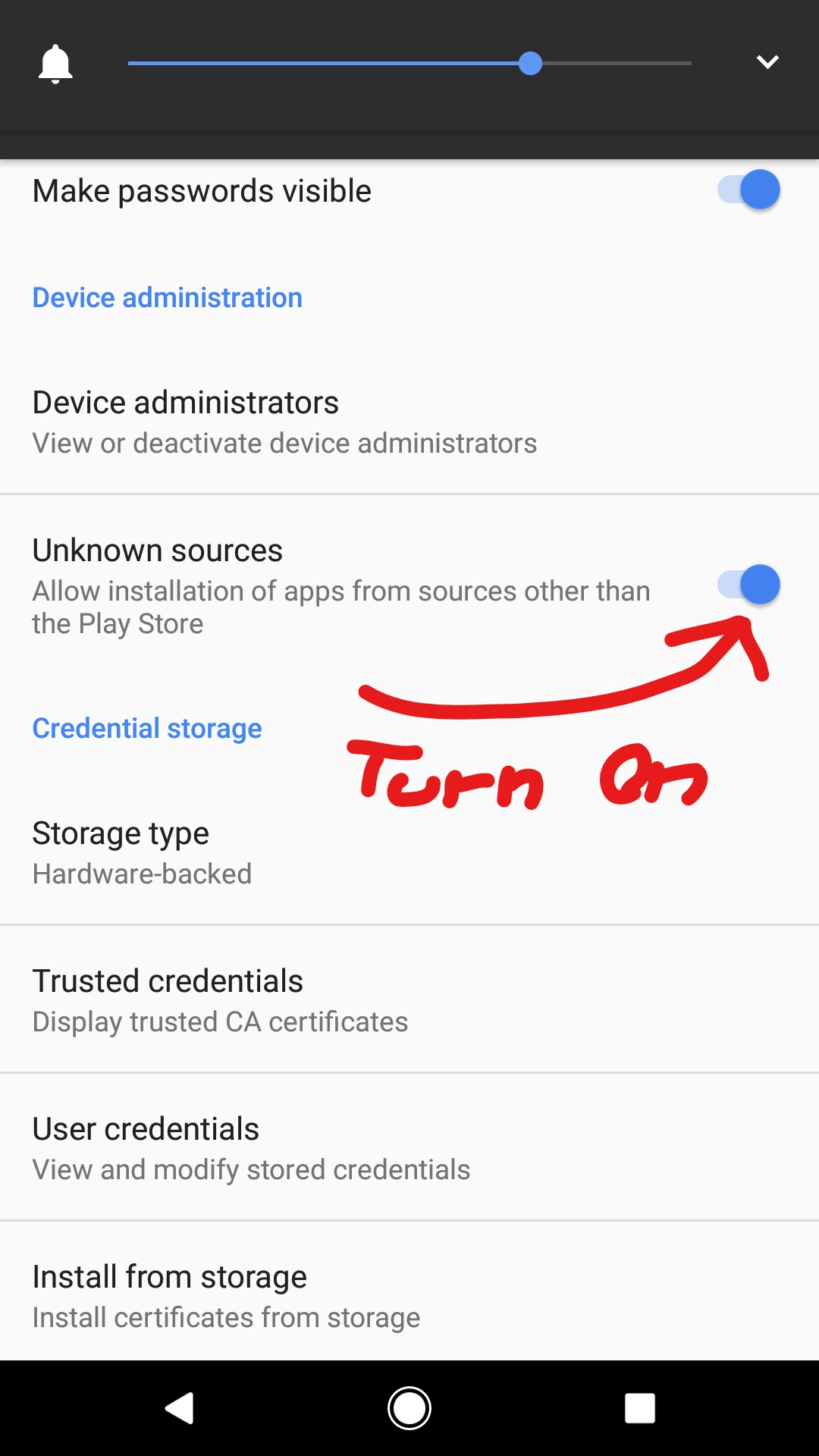Open Trusted credentials

pos(409,999)
